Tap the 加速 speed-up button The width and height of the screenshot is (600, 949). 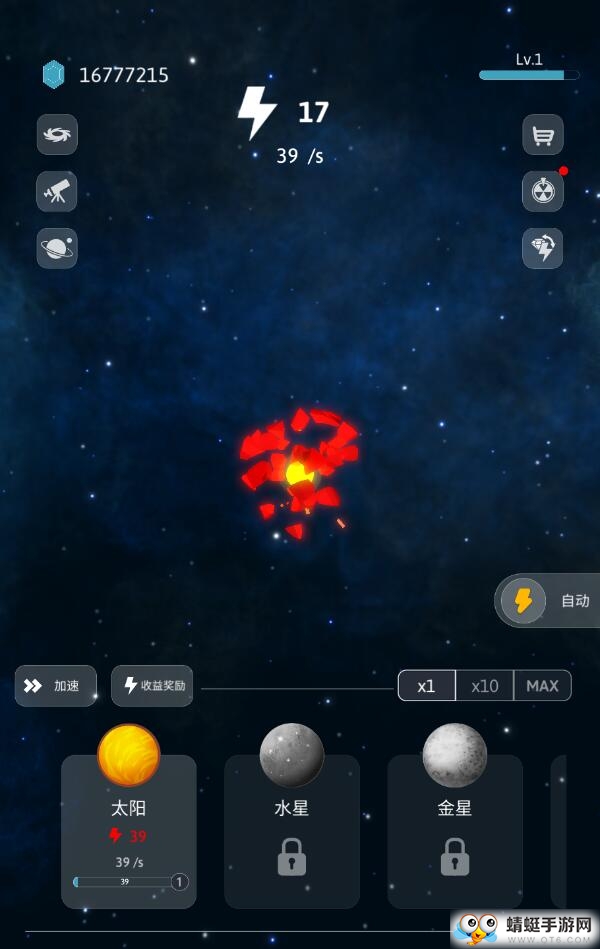coord(56,686)
